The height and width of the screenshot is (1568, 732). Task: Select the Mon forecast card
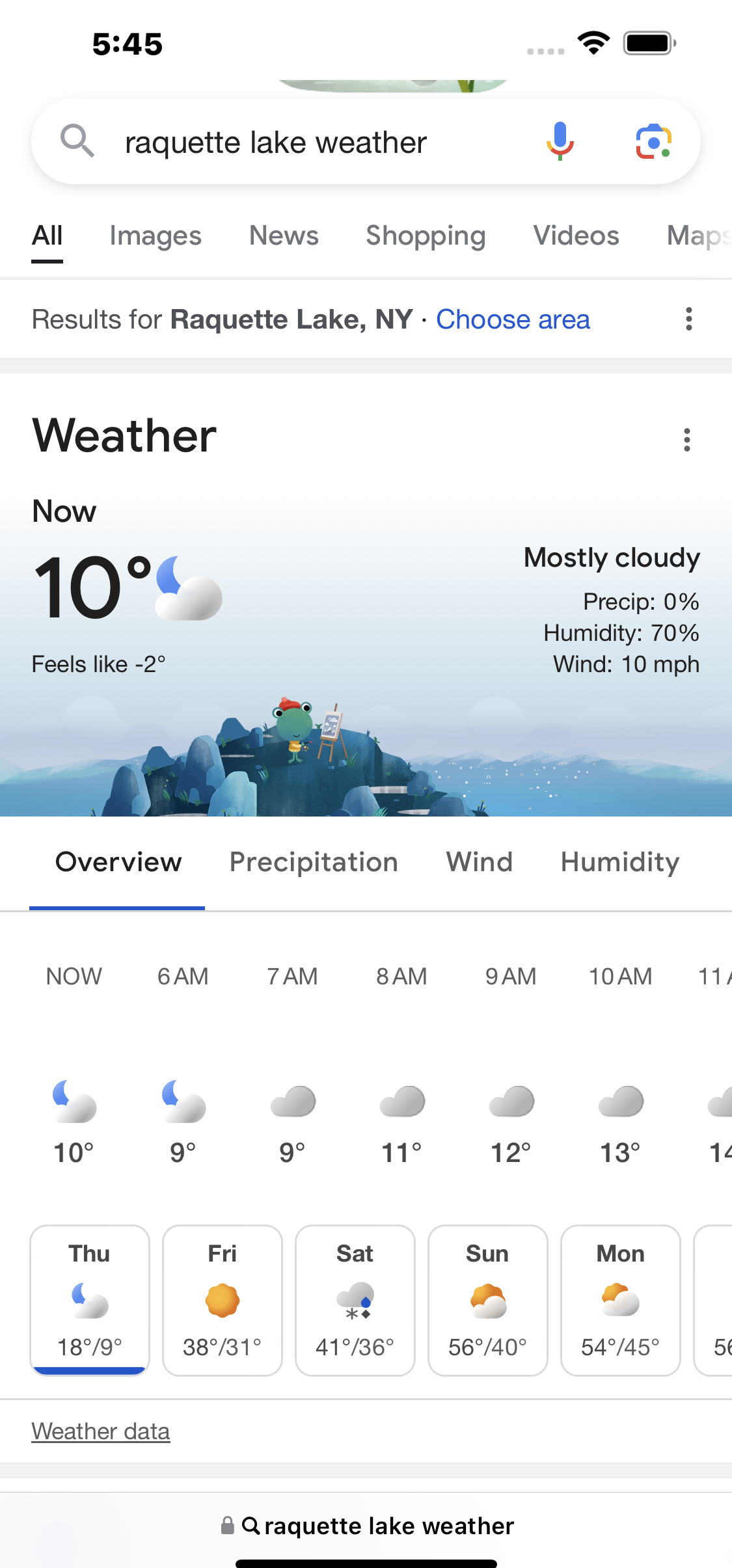[621, 1300]
